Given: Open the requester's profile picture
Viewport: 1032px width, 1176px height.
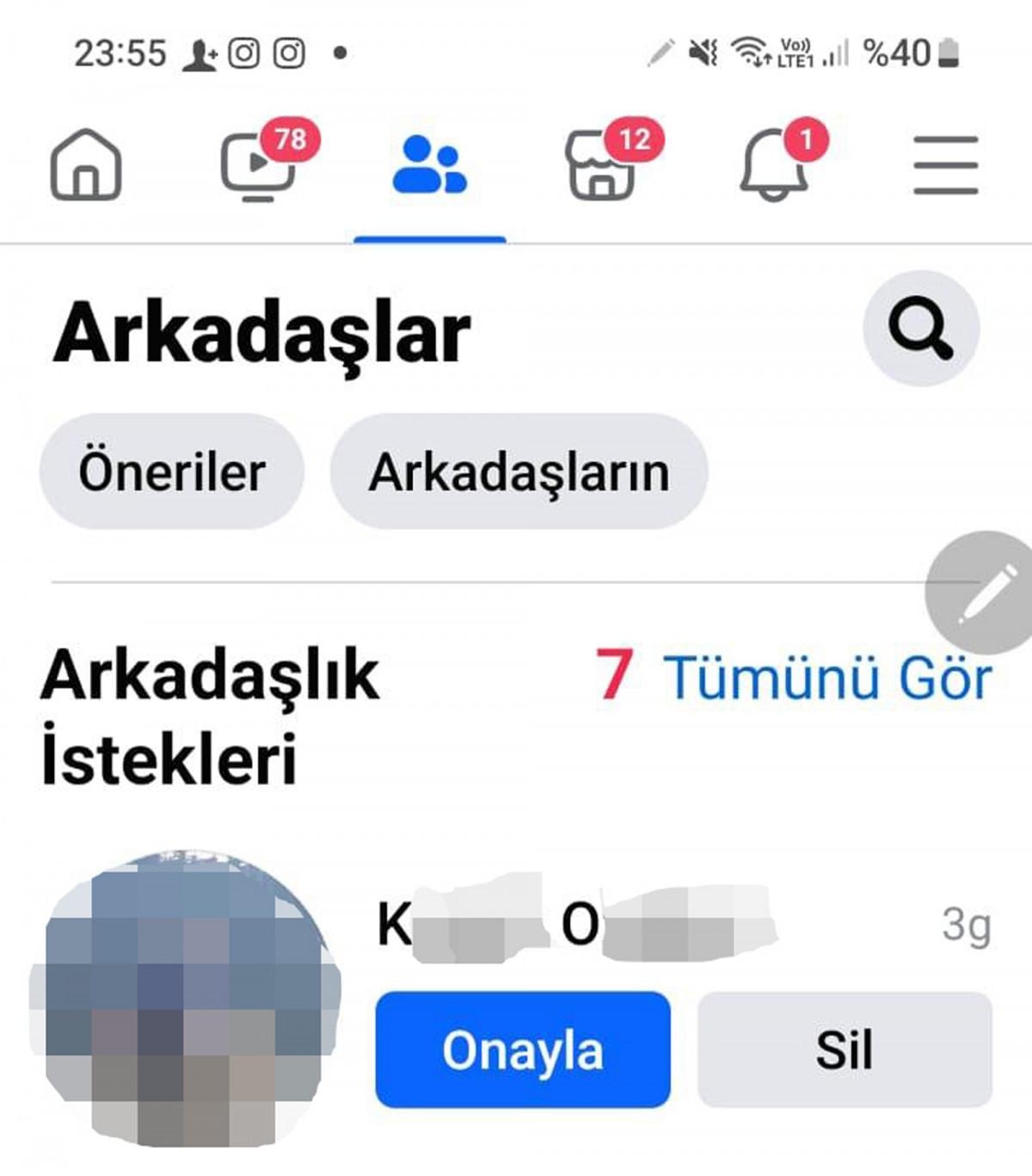Looking at the screenshot, I should (185, 1000).
